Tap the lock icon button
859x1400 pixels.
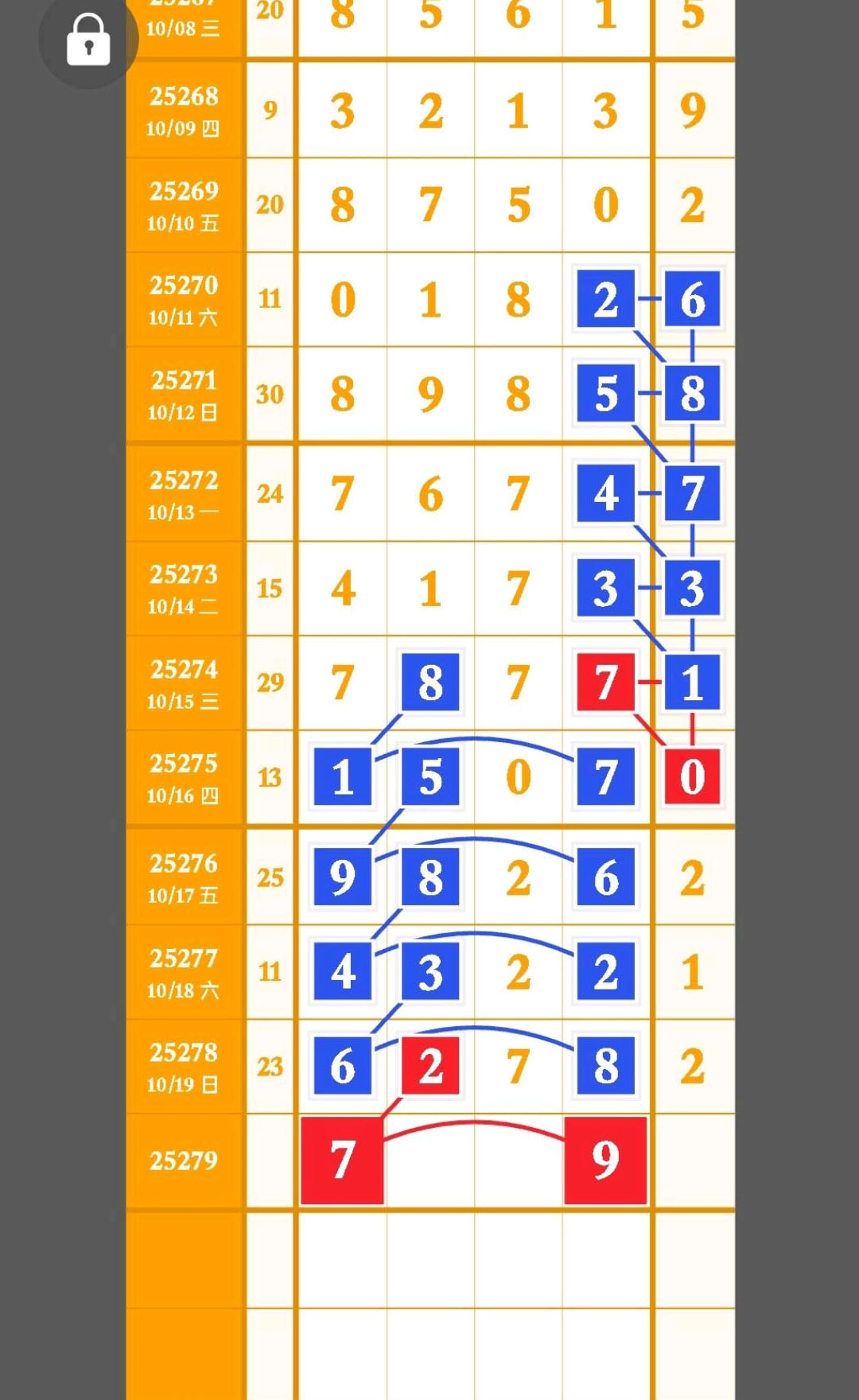87,38
